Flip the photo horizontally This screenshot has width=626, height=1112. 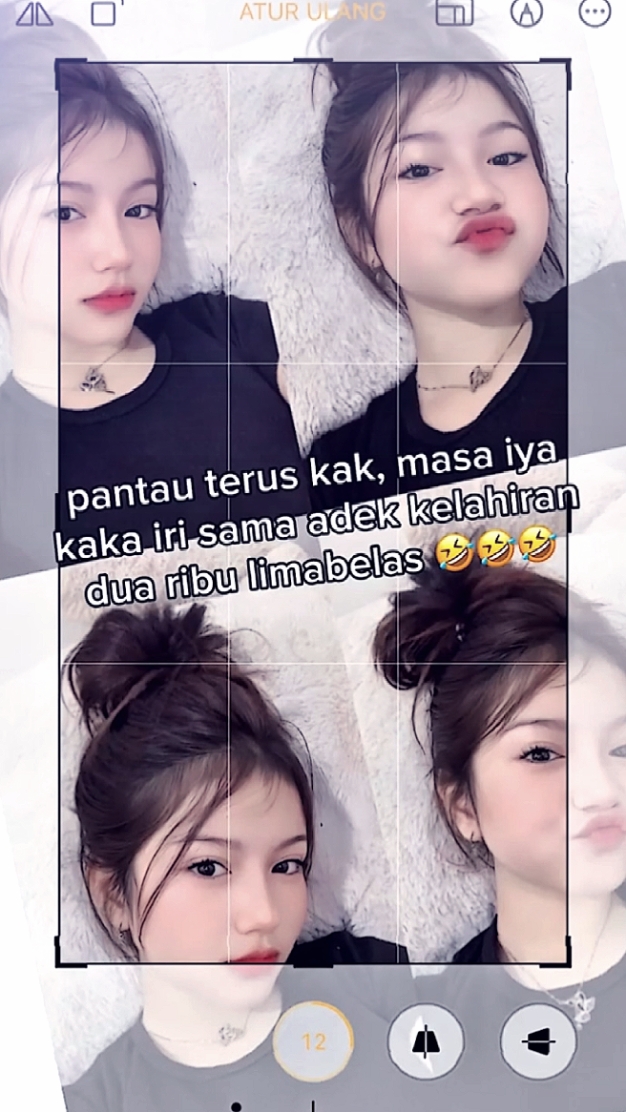[34, 12]
